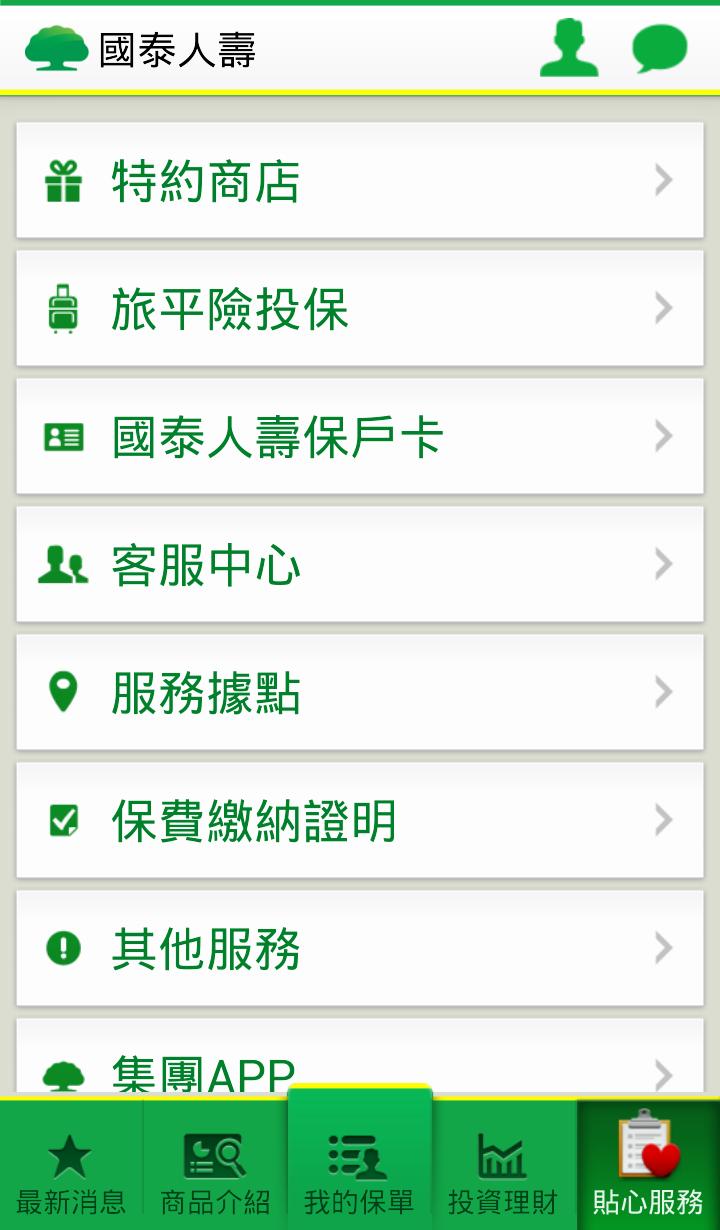
Task: Open 保費繳納證明 premium payment proof
Action: [x=360, y=821]
